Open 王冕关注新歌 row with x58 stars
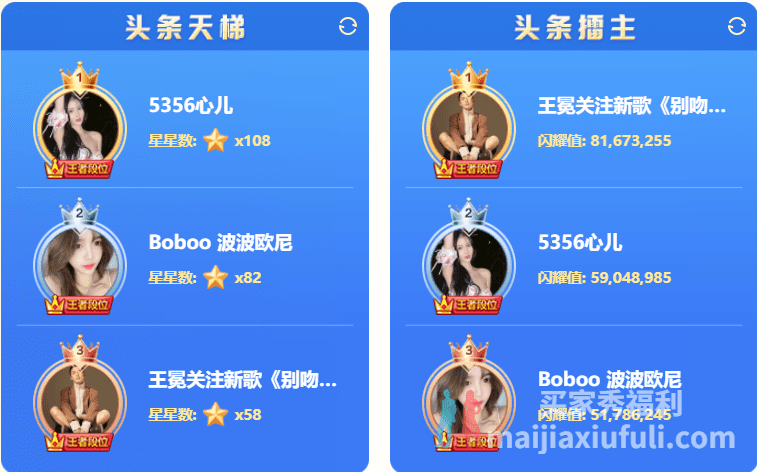Screen dimensions: 757x472 tap(243, 380)
